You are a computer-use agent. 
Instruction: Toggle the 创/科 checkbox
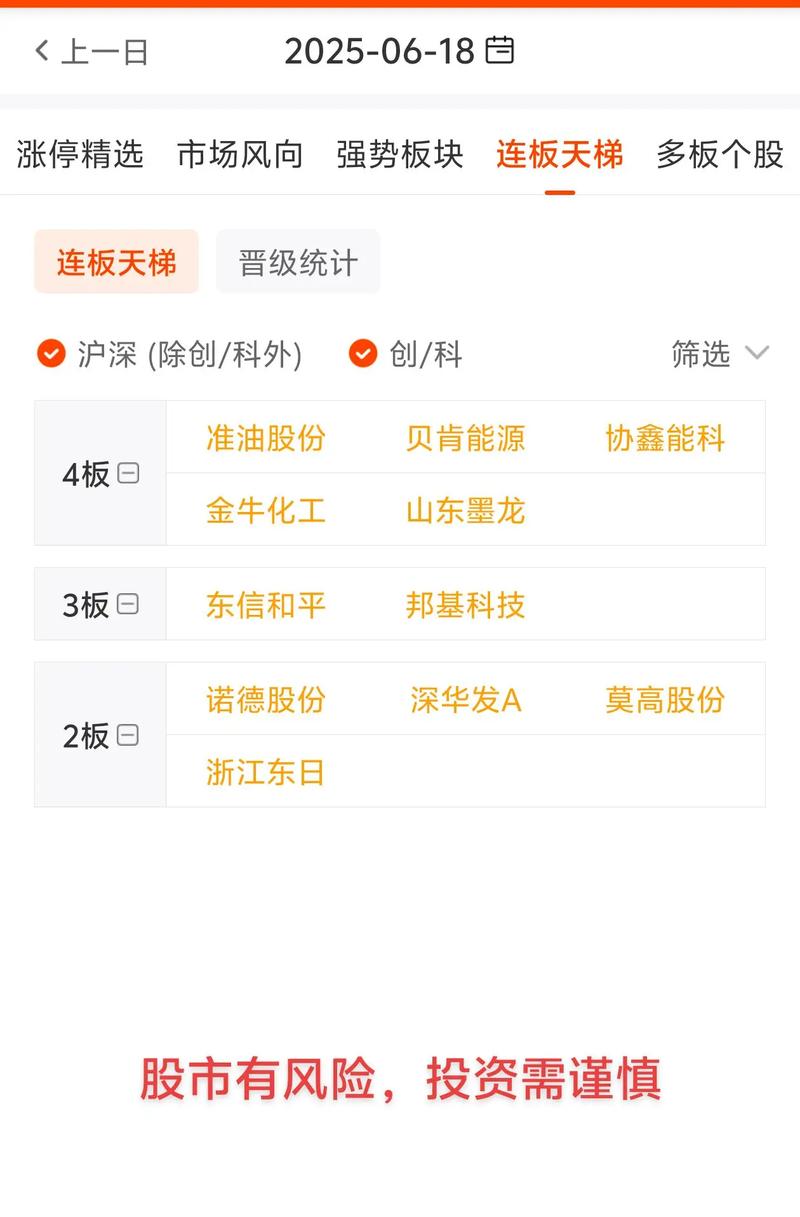(x=362, y=354)
